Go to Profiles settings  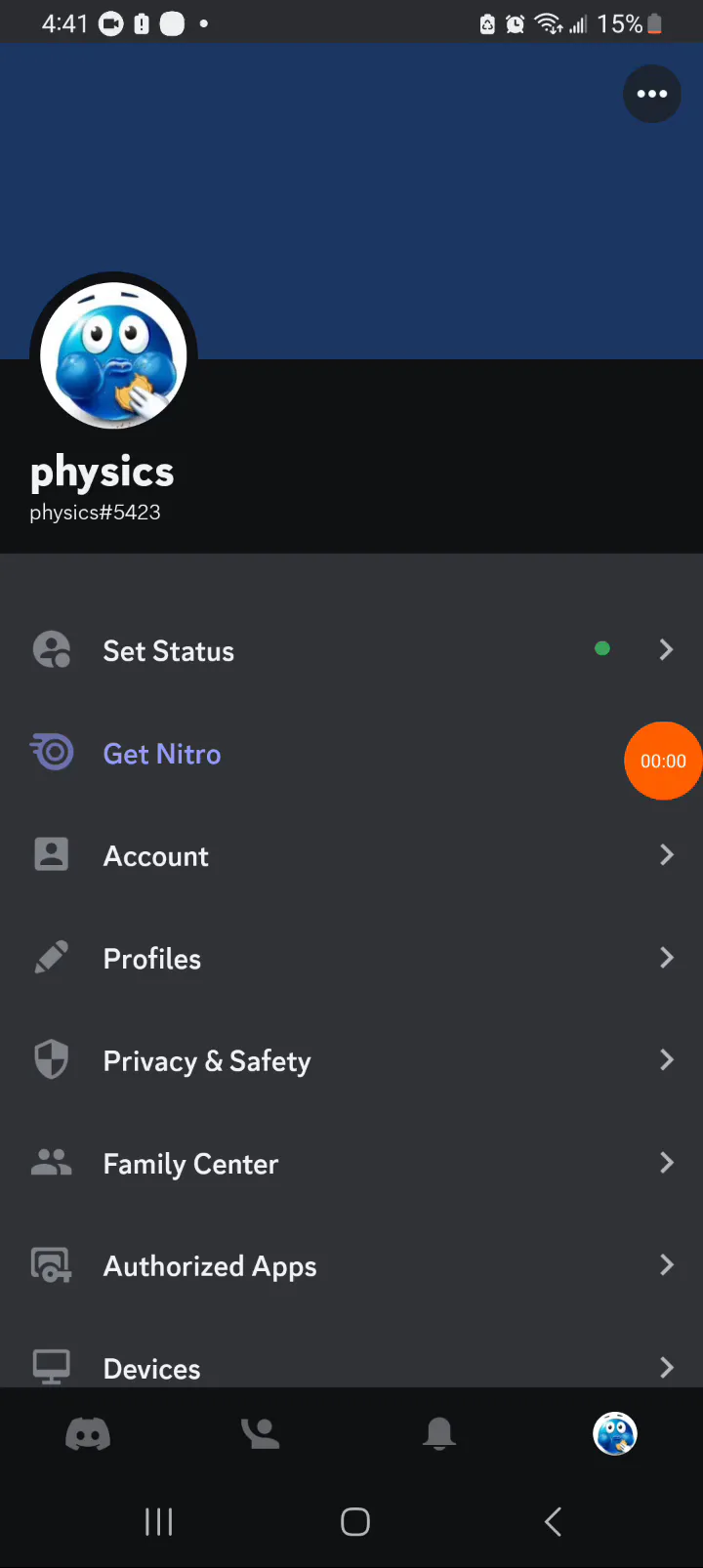point(152,959)
